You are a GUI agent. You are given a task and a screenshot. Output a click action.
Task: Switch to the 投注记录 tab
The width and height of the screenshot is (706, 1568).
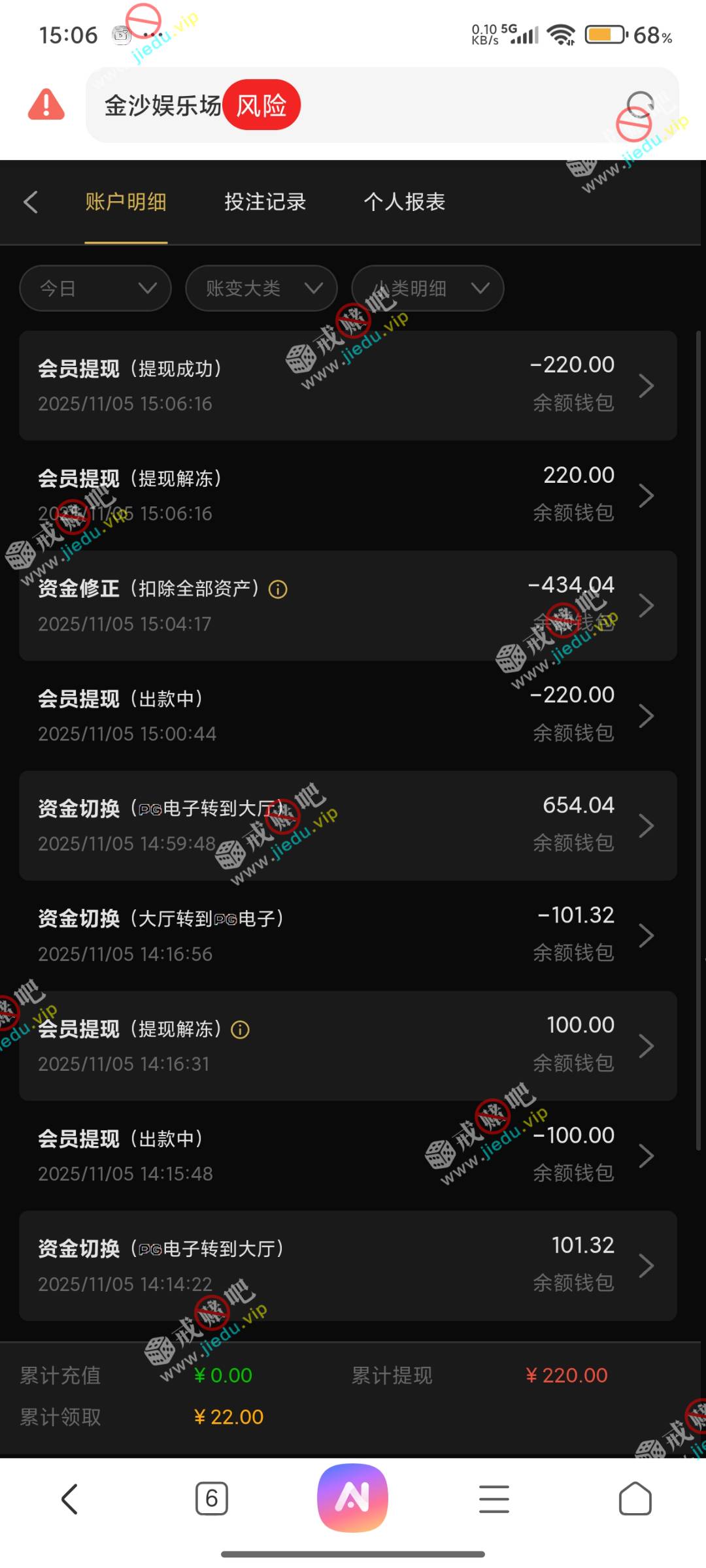point(265,202)
